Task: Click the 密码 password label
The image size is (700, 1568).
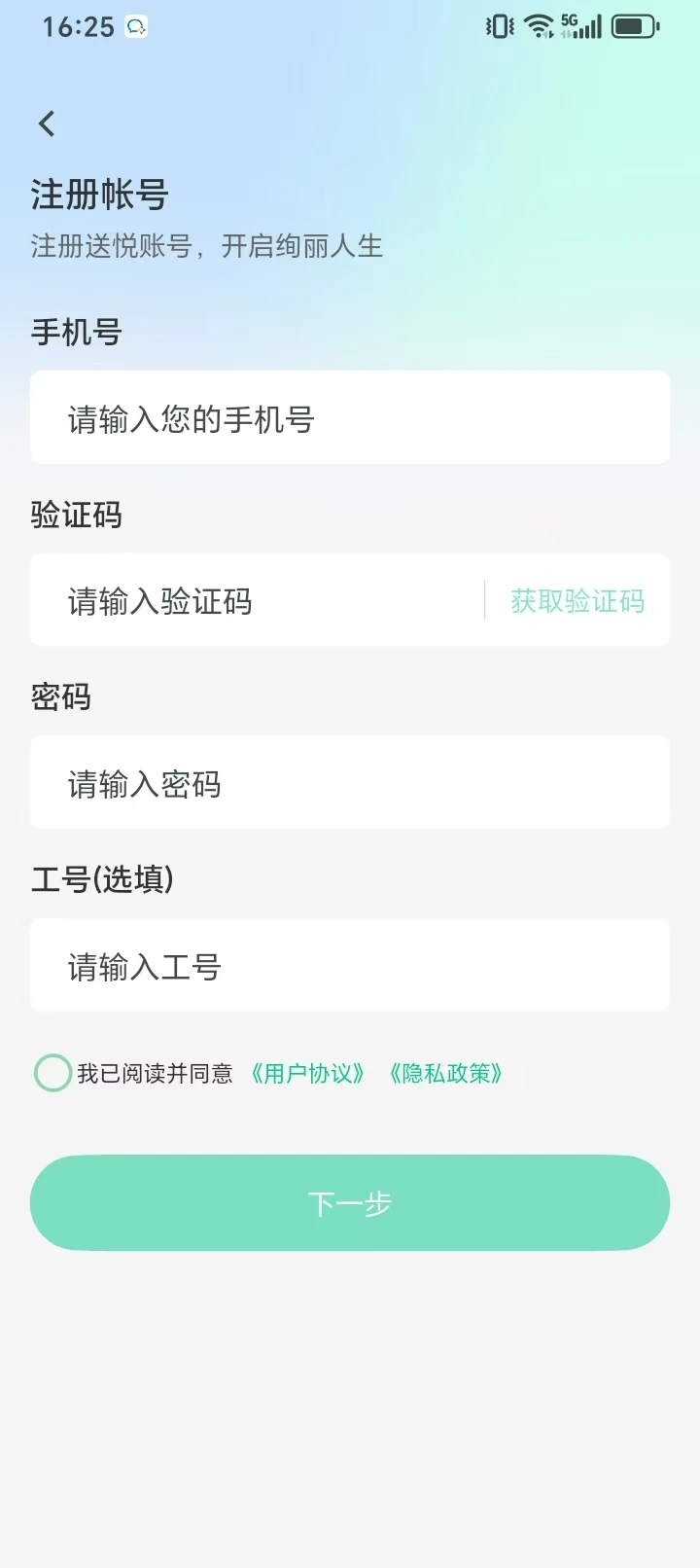Action: (x=61, y=697)
